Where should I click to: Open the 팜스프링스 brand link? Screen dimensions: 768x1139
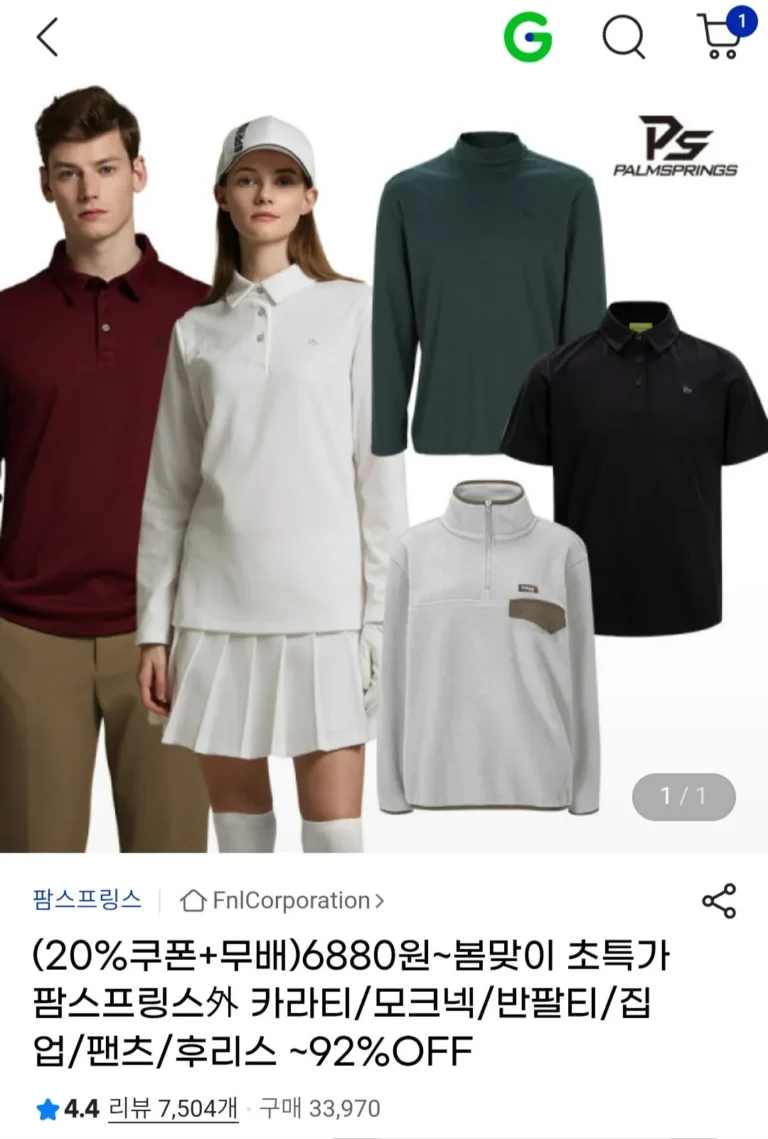click(87, 900)
